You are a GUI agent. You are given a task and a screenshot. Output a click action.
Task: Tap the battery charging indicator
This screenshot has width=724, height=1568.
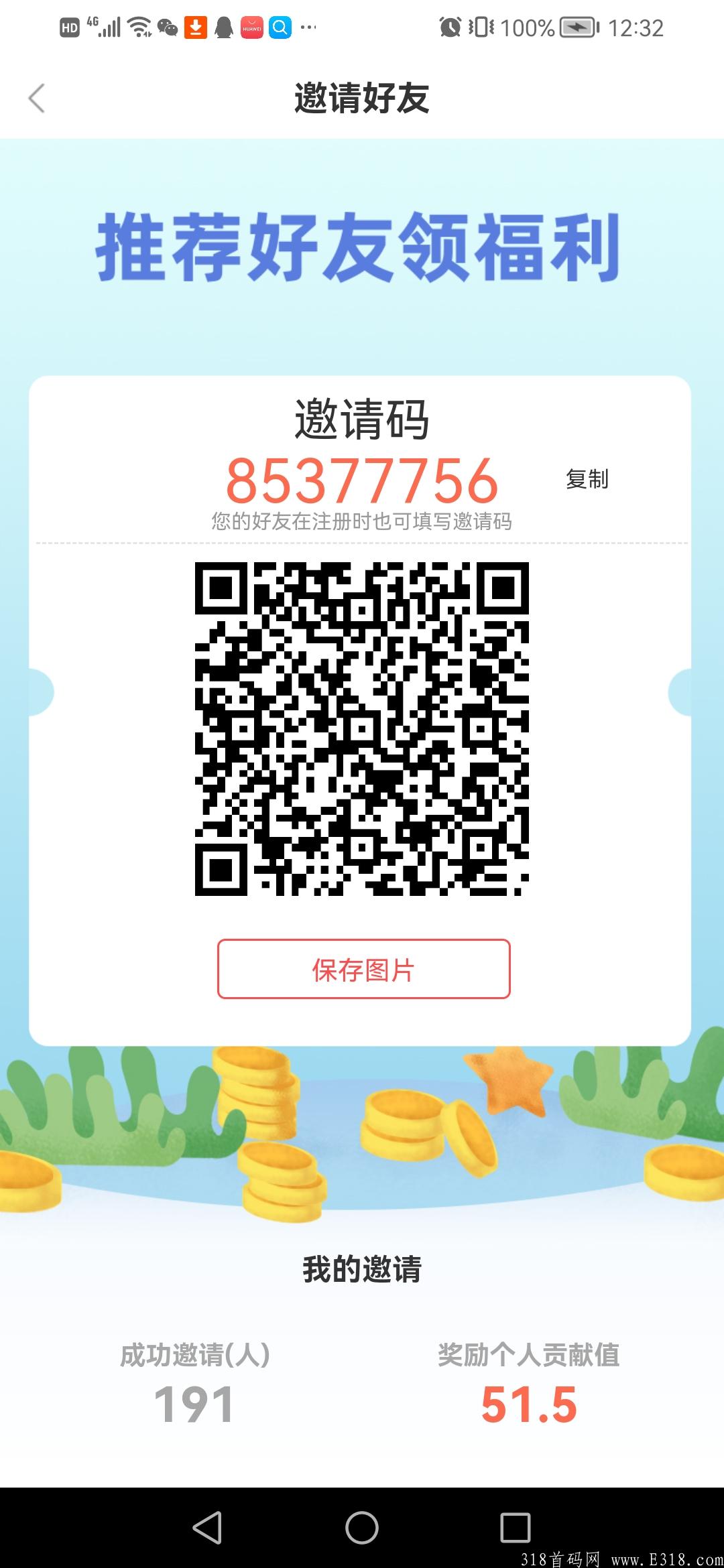pyautogui.click(x=578, y=27)
